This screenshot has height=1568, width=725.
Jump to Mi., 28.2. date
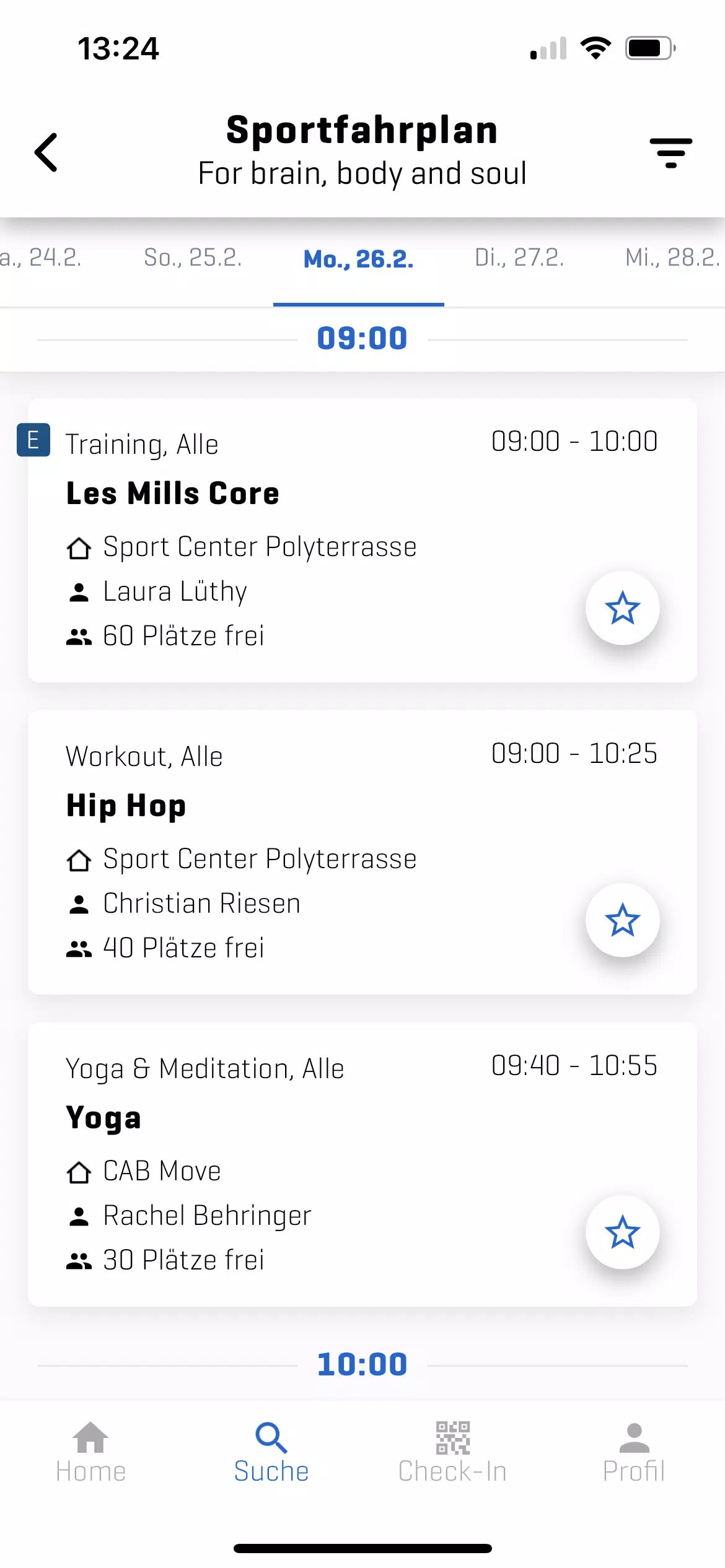tap(672, 258)
